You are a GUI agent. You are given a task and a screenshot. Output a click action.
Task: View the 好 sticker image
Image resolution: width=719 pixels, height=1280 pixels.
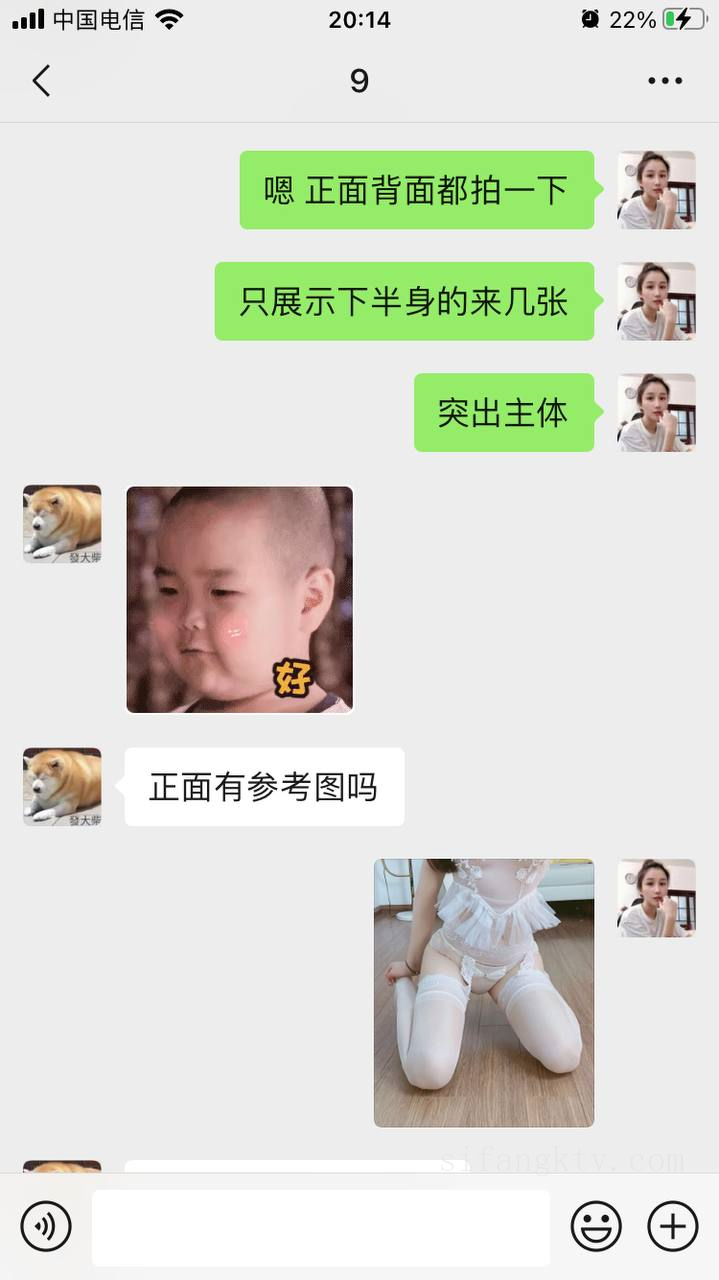pyautogui.click(x=239, y=599)
